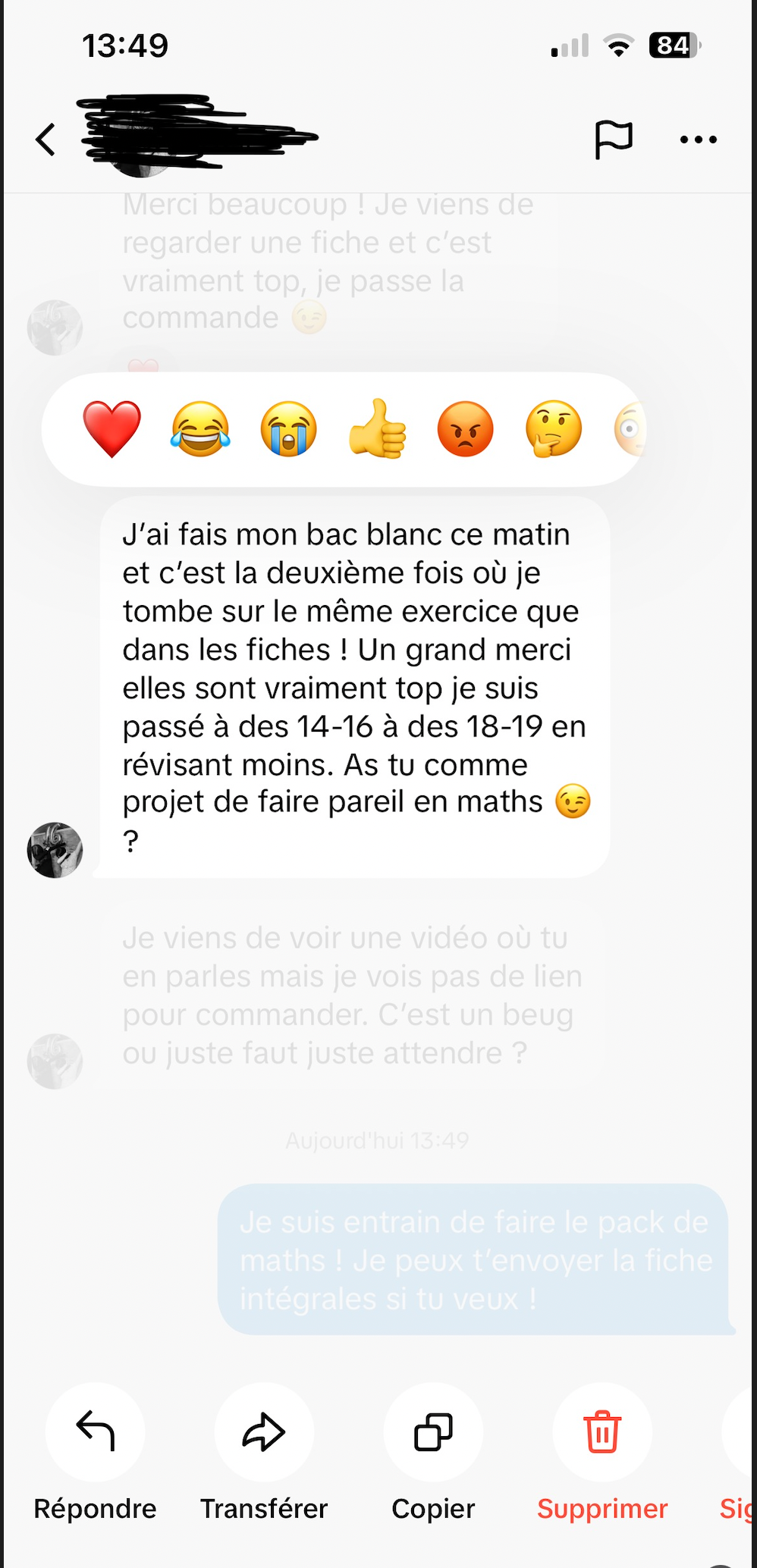Image resolution: width=757 pixels, height=1568 pixels.
Task: Tap Transférer to forward the message
Action: point(264,1432)
